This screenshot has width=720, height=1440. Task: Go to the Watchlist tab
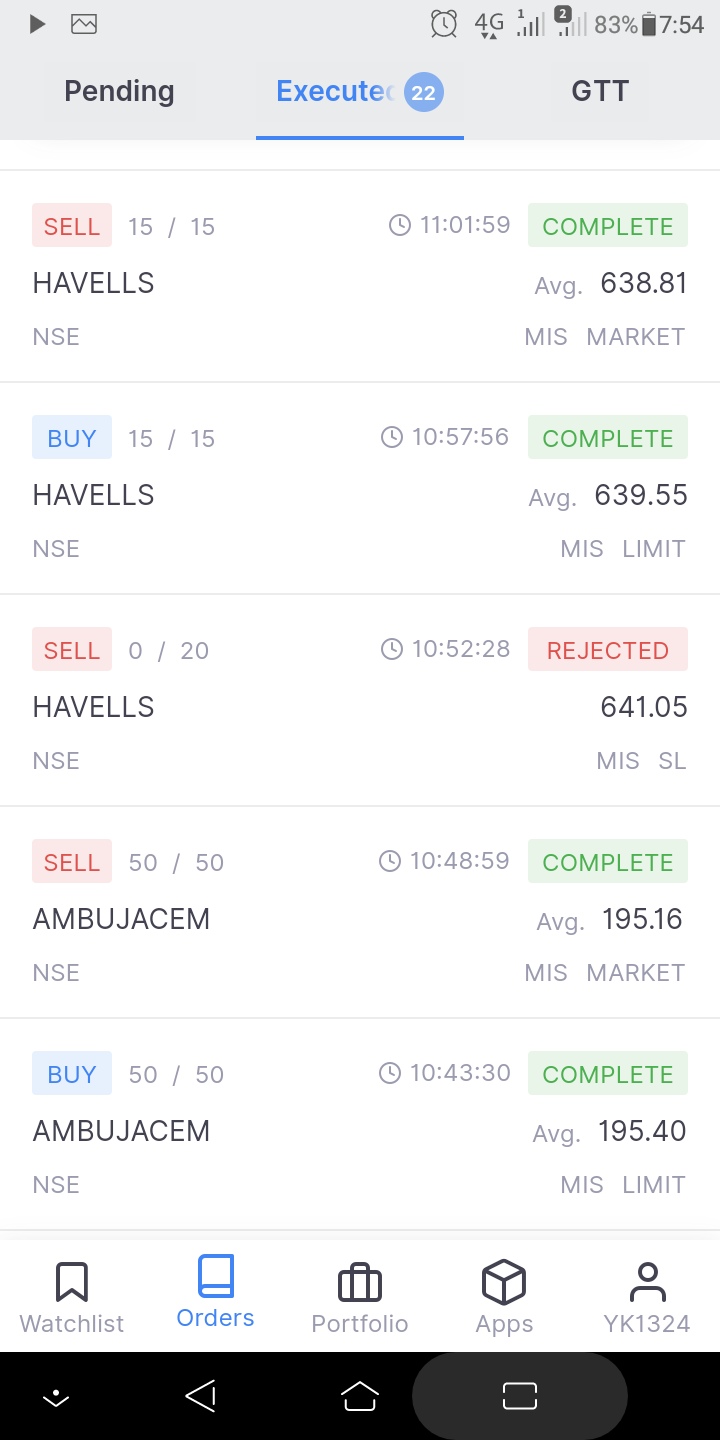click(x=72, y=1298)
